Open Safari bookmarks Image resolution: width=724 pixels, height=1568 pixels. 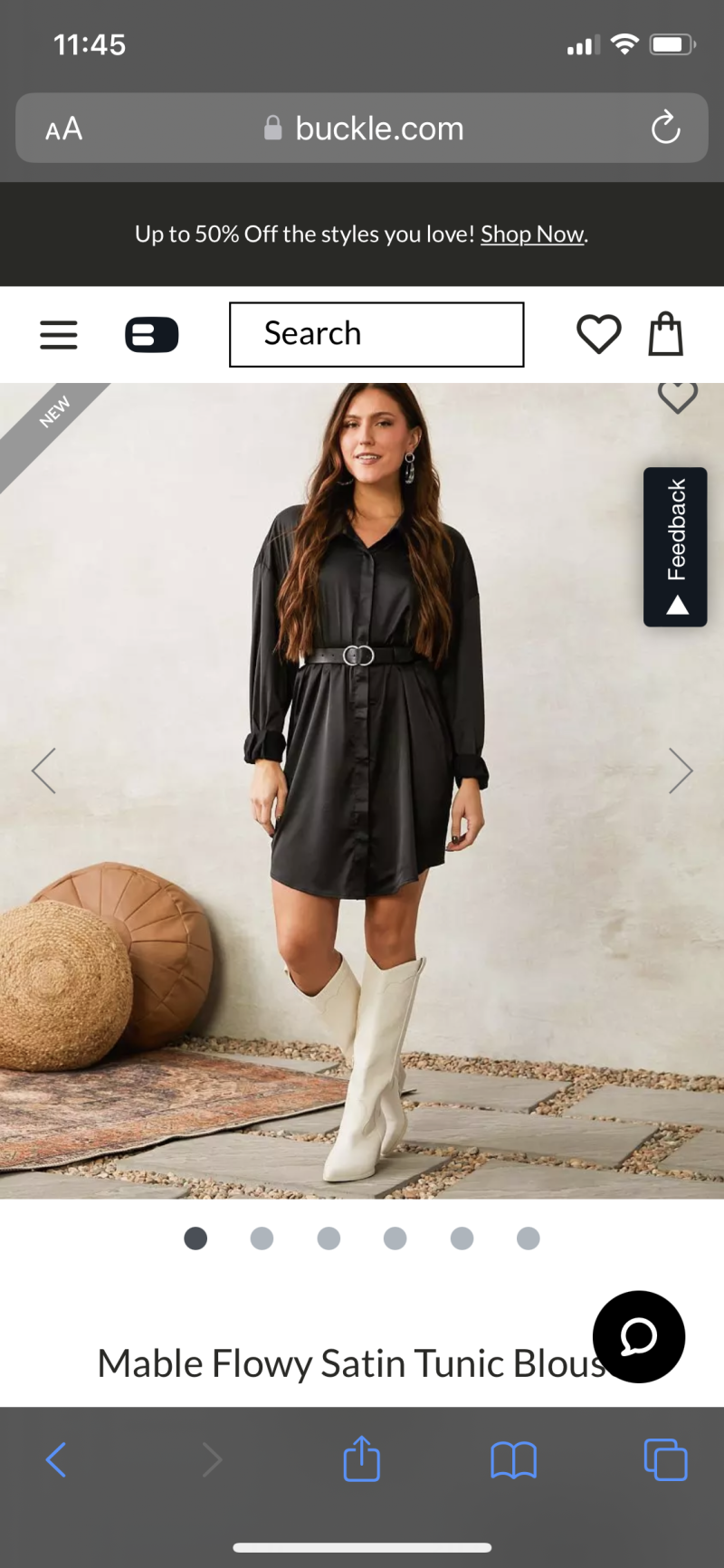(x=513, y=1459)
